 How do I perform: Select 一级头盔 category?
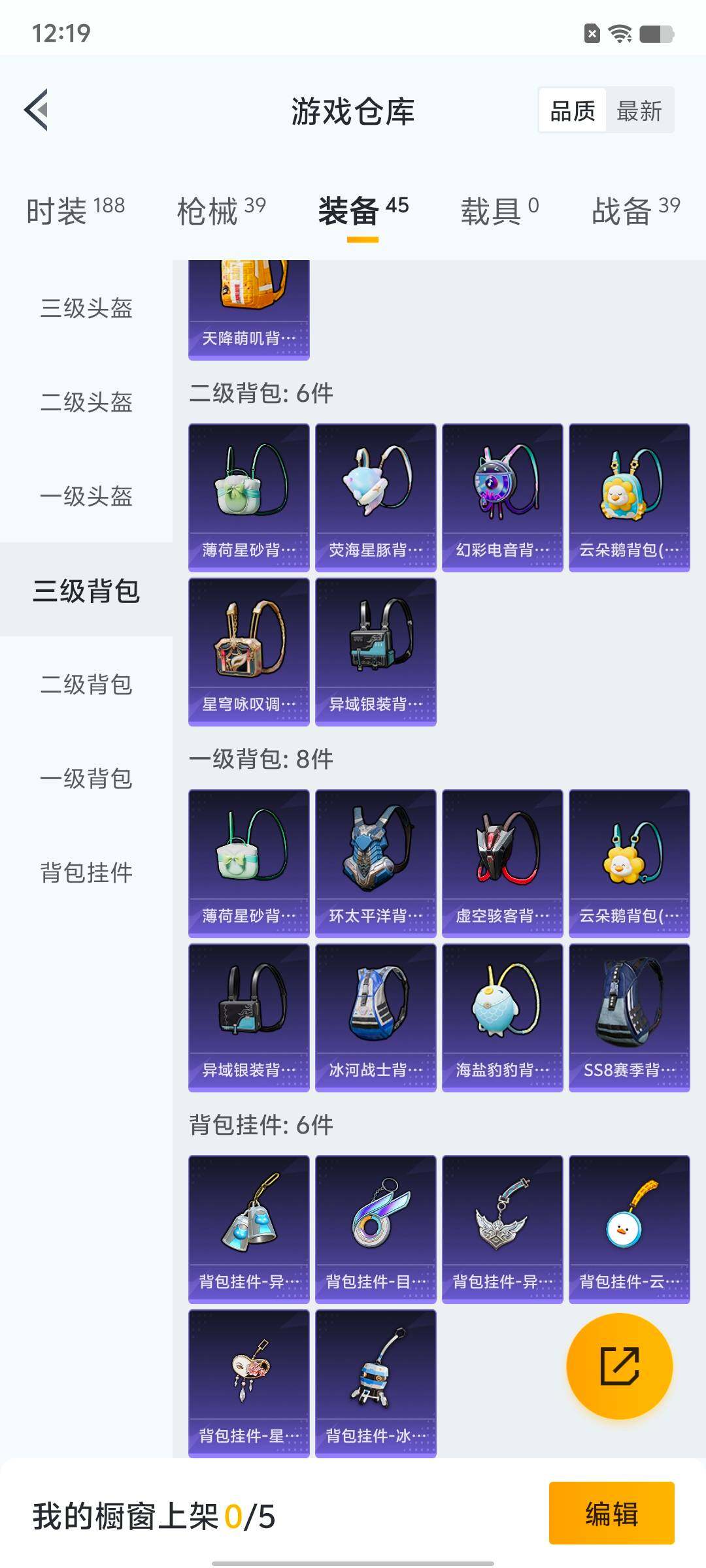pyautogui.click(x=86, y=496)
